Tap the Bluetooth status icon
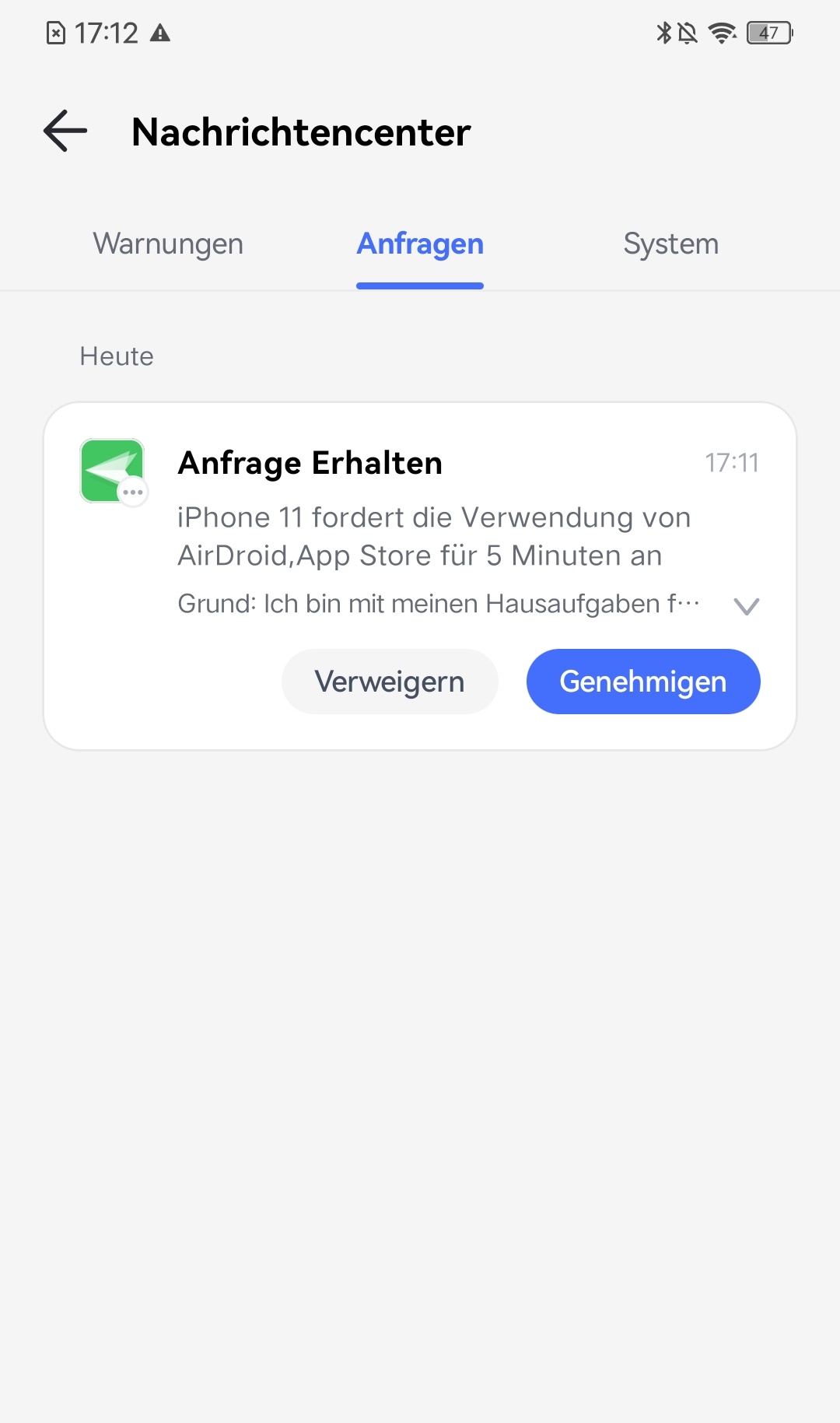 665,33
